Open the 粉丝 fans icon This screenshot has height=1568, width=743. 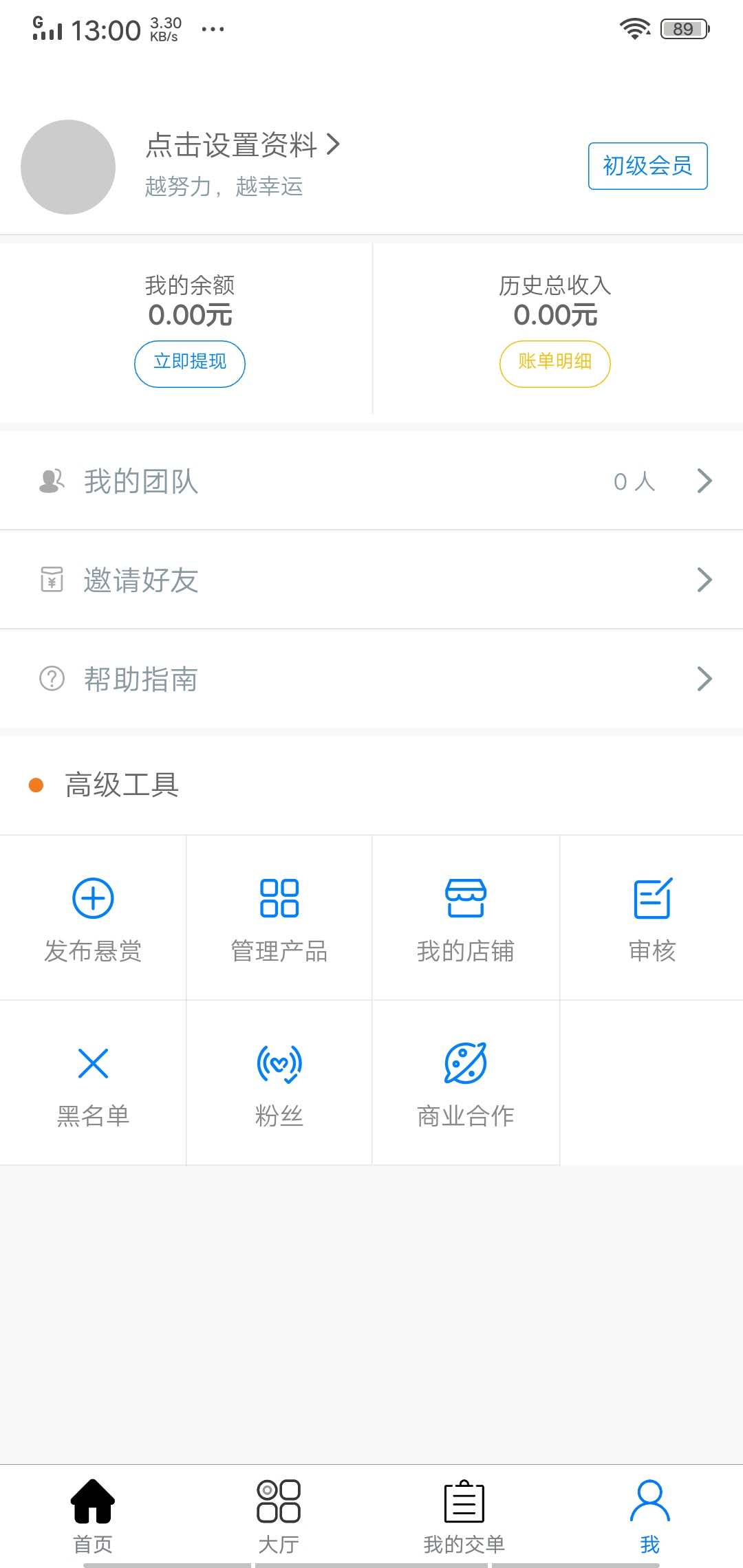[x=279, y=1063]
